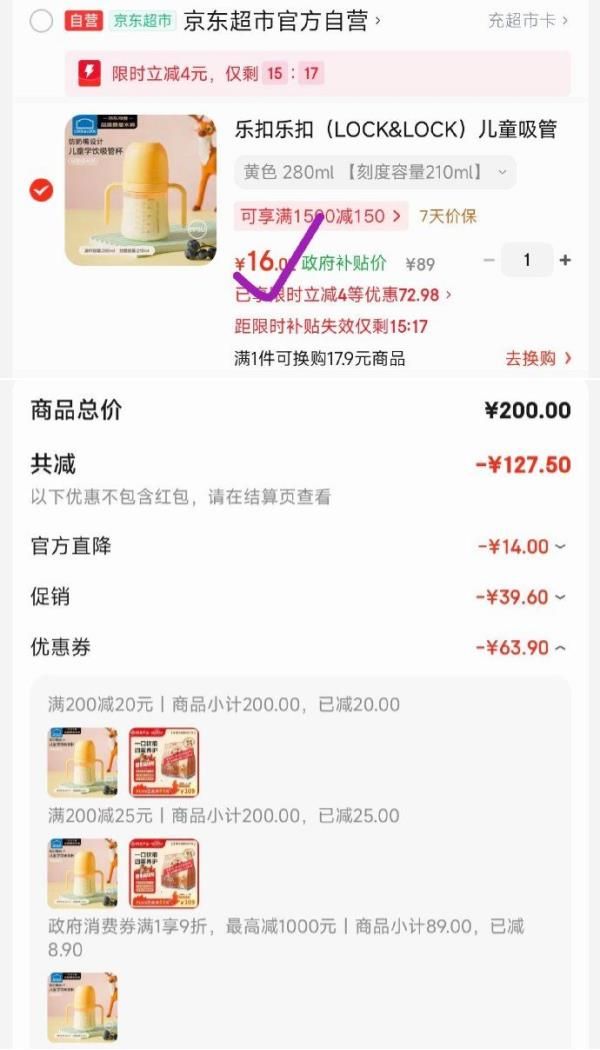
Task: View 已享限时立减4等优惠 details
Action: (343, 295)
